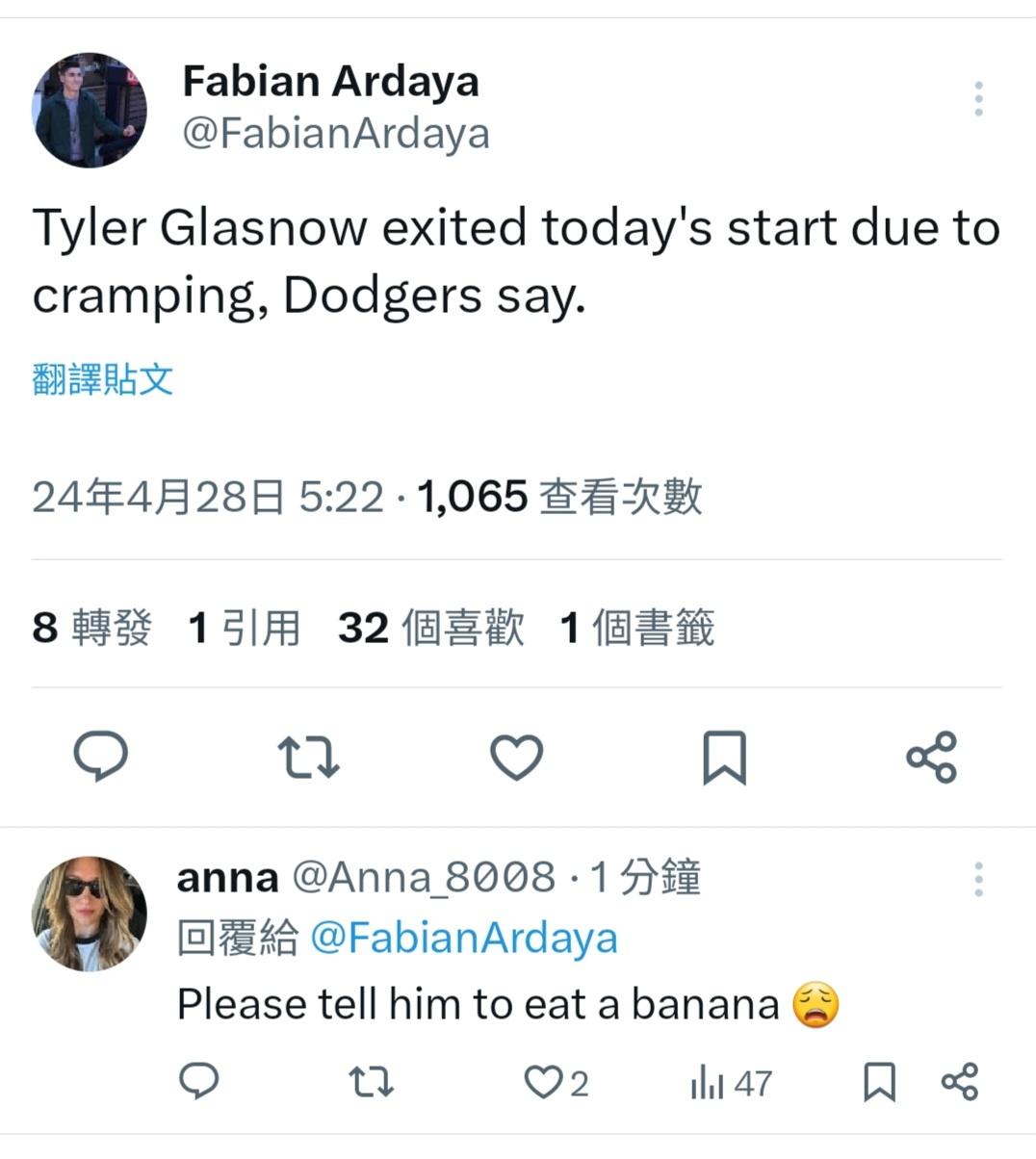
Task: Like anna's banana reply
Action: [x=543, y=1082]
